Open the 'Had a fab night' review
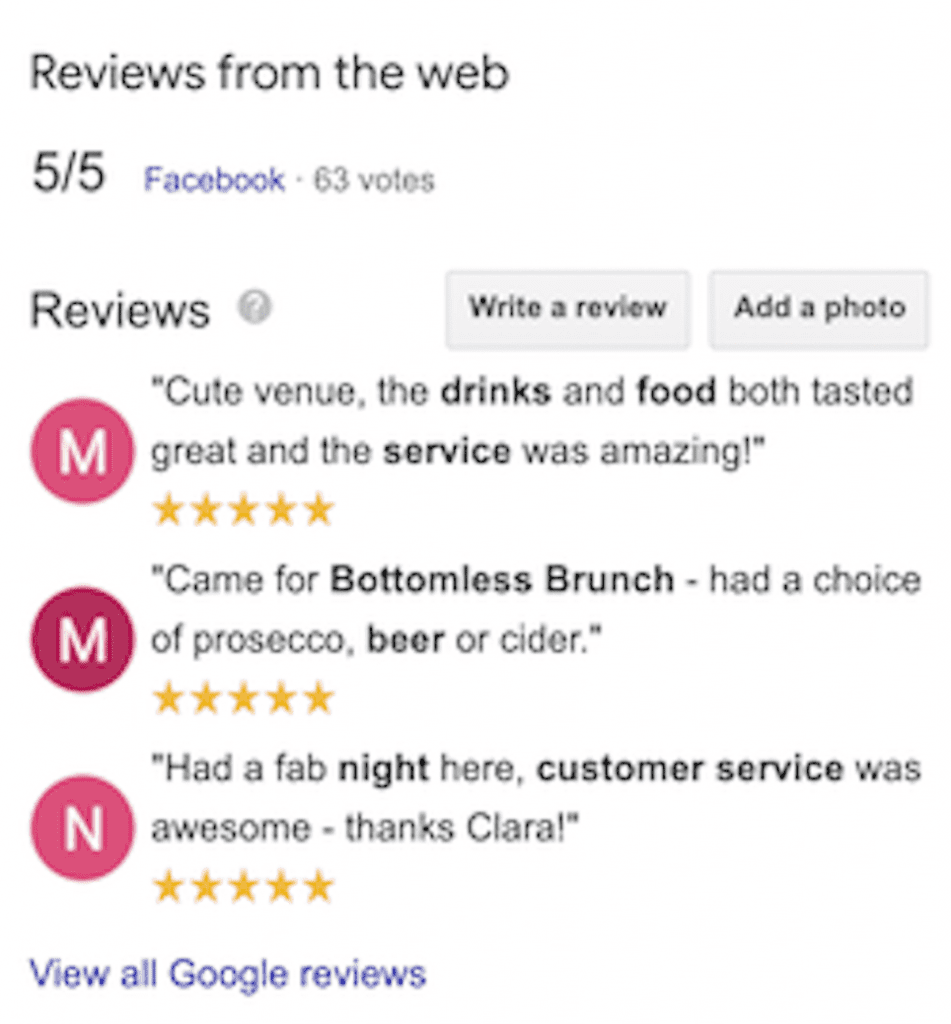The width and height of the screenshot is (951, 1024). pos(535,797)
